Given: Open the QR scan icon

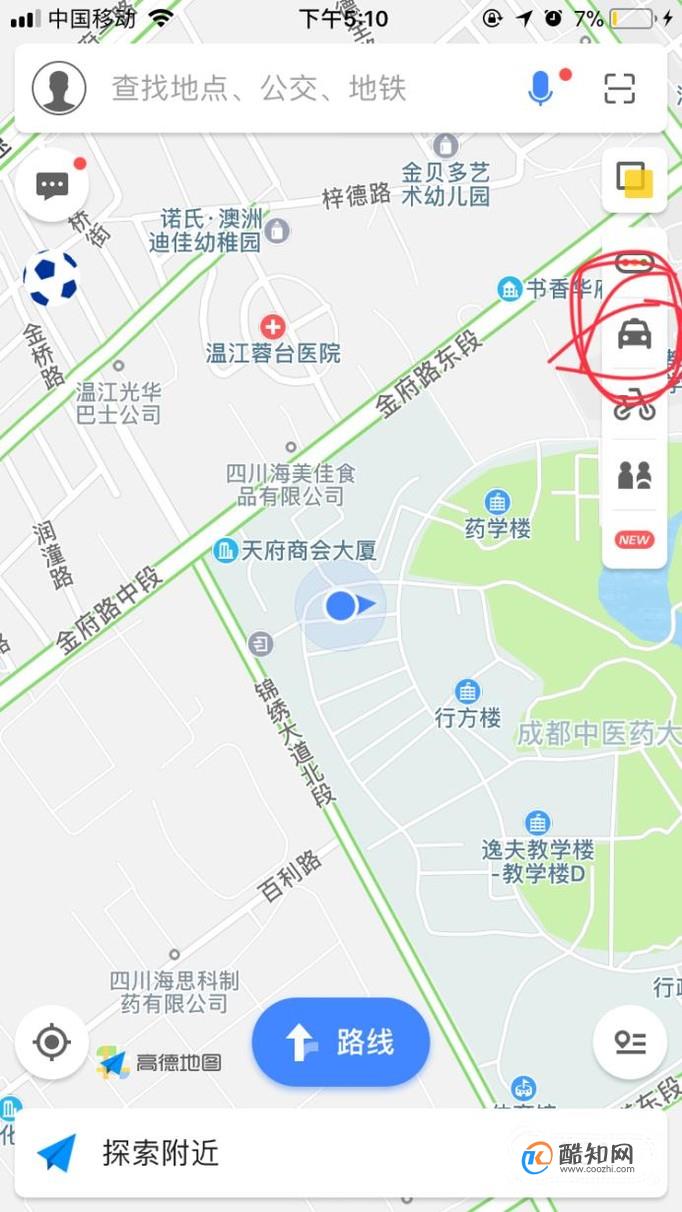Looking at the screenshot, I should (x=620, y=88).
